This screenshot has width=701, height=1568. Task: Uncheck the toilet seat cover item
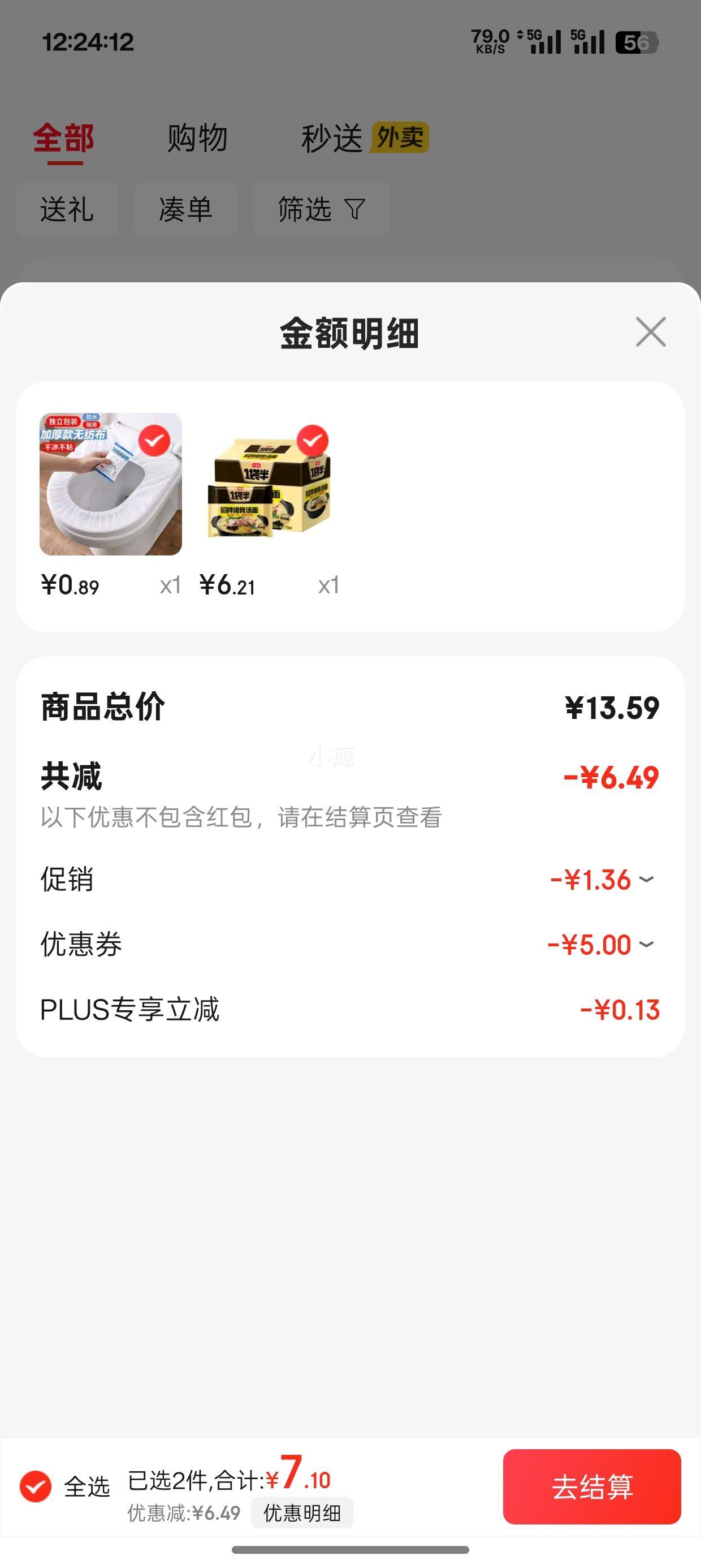(154, 440)
